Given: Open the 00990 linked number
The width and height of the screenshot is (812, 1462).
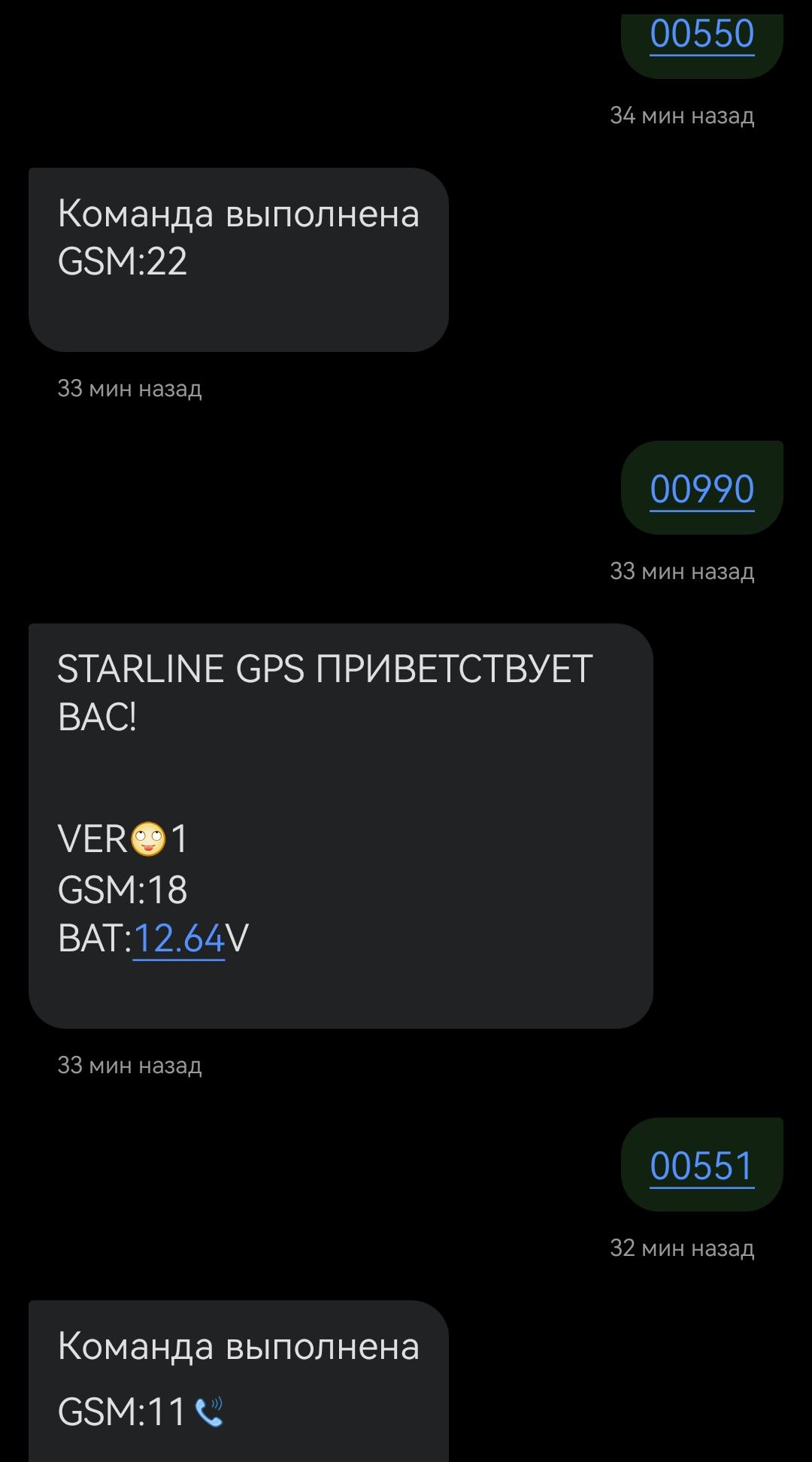Looking at the screenshot, I should 701,490.
